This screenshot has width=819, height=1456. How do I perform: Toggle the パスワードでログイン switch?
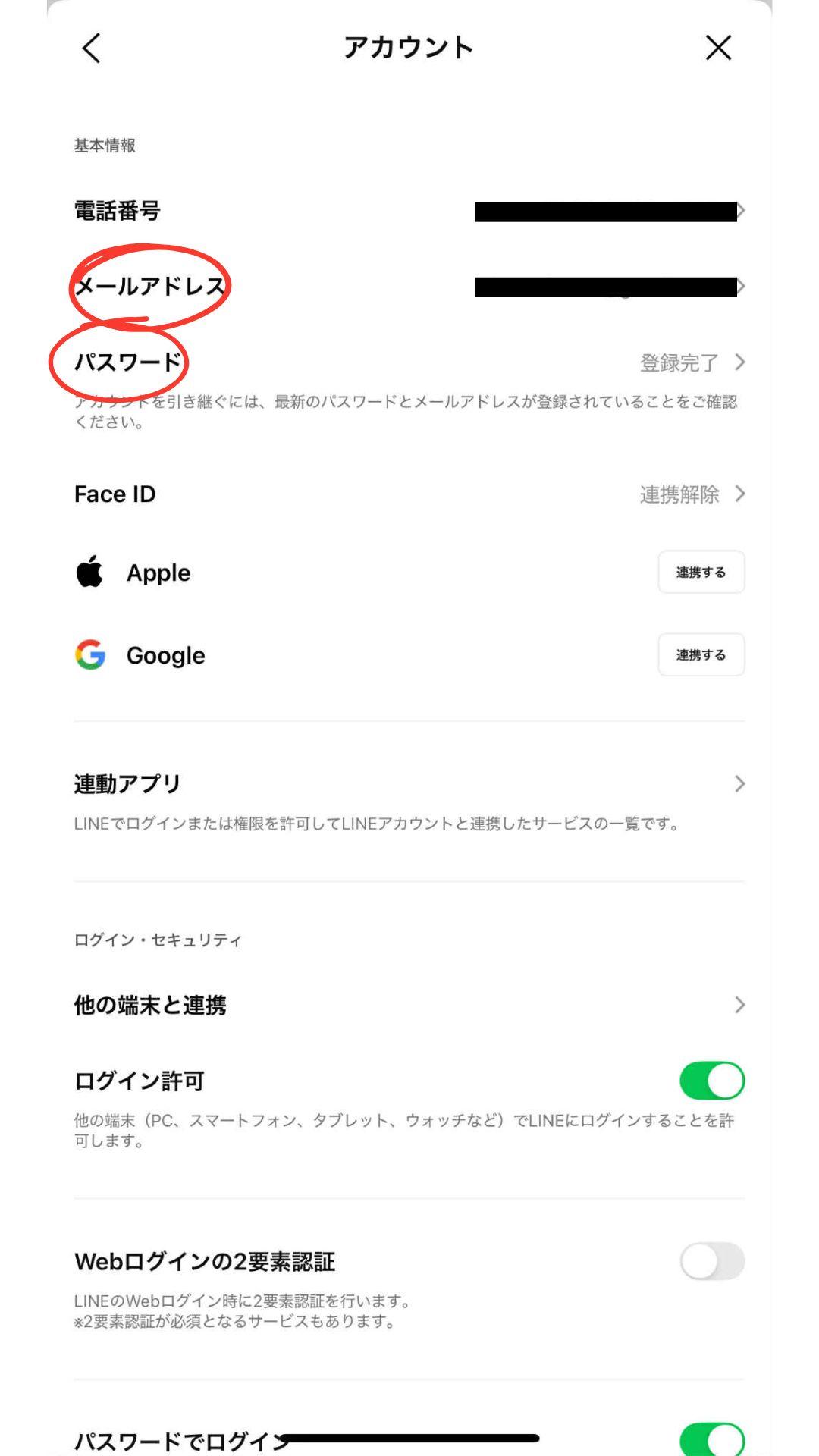[712, 1439]
